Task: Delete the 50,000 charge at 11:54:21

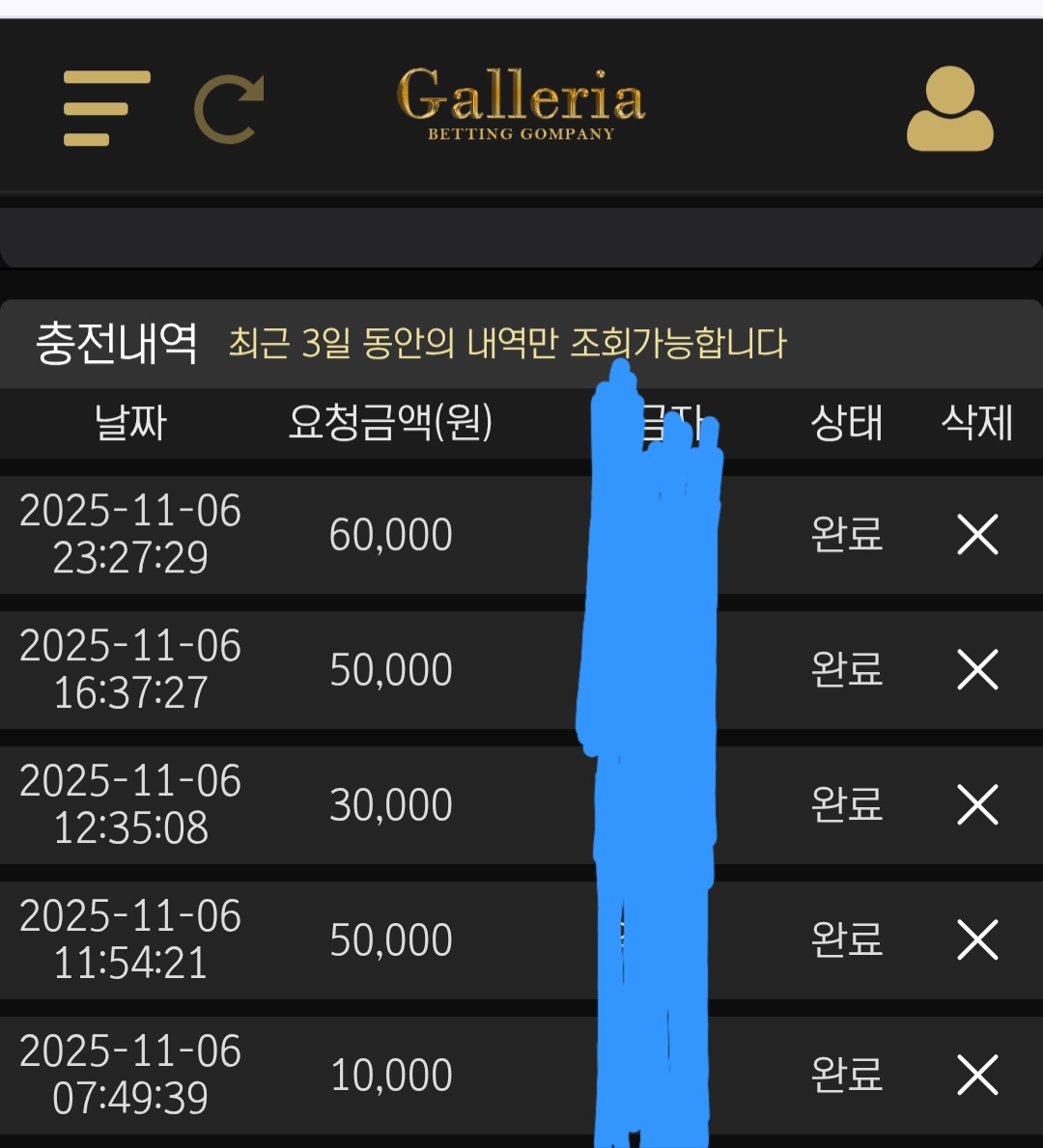Action: (977, 939)
